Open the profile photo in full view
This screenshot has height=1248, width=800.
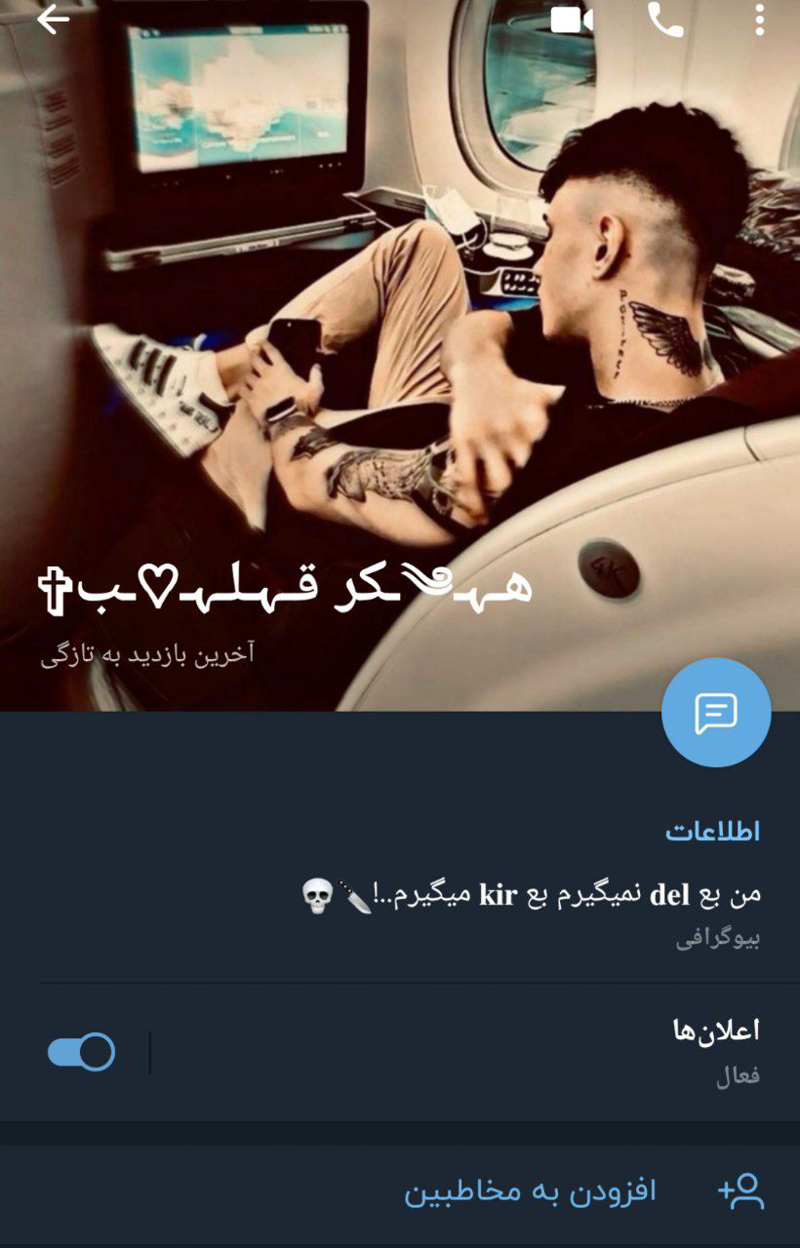click(400, 300)
